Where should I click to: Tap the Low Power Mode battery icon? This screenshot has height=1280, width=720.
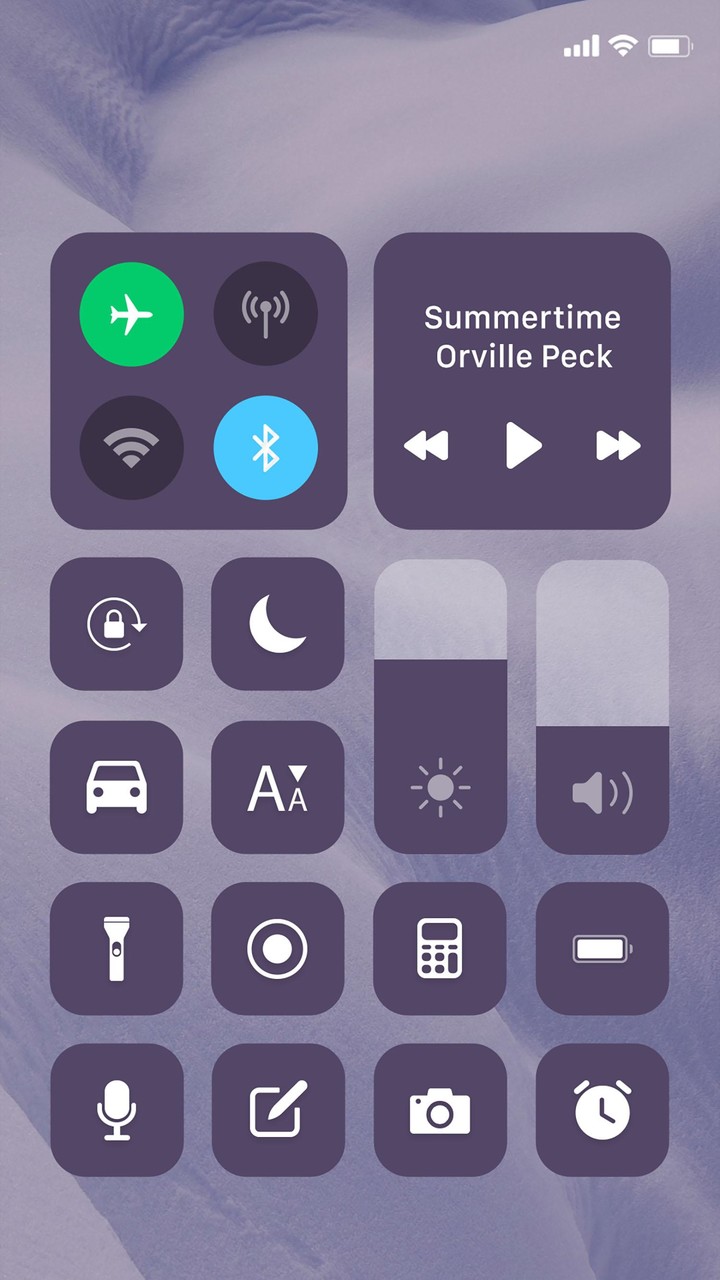(x=601, y=947)
